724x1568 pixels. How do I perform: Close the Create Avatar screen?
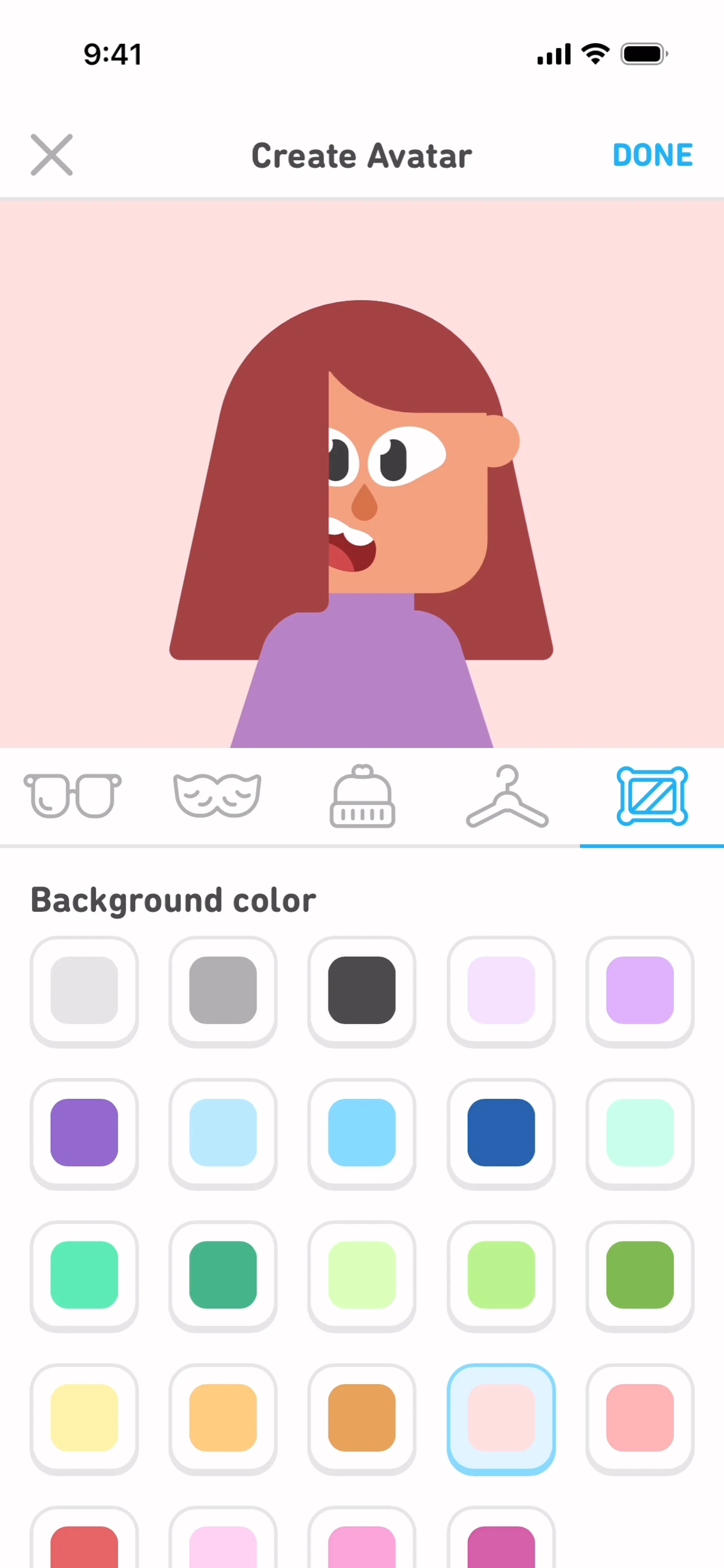pyautogui.click(x=52, y=155)
